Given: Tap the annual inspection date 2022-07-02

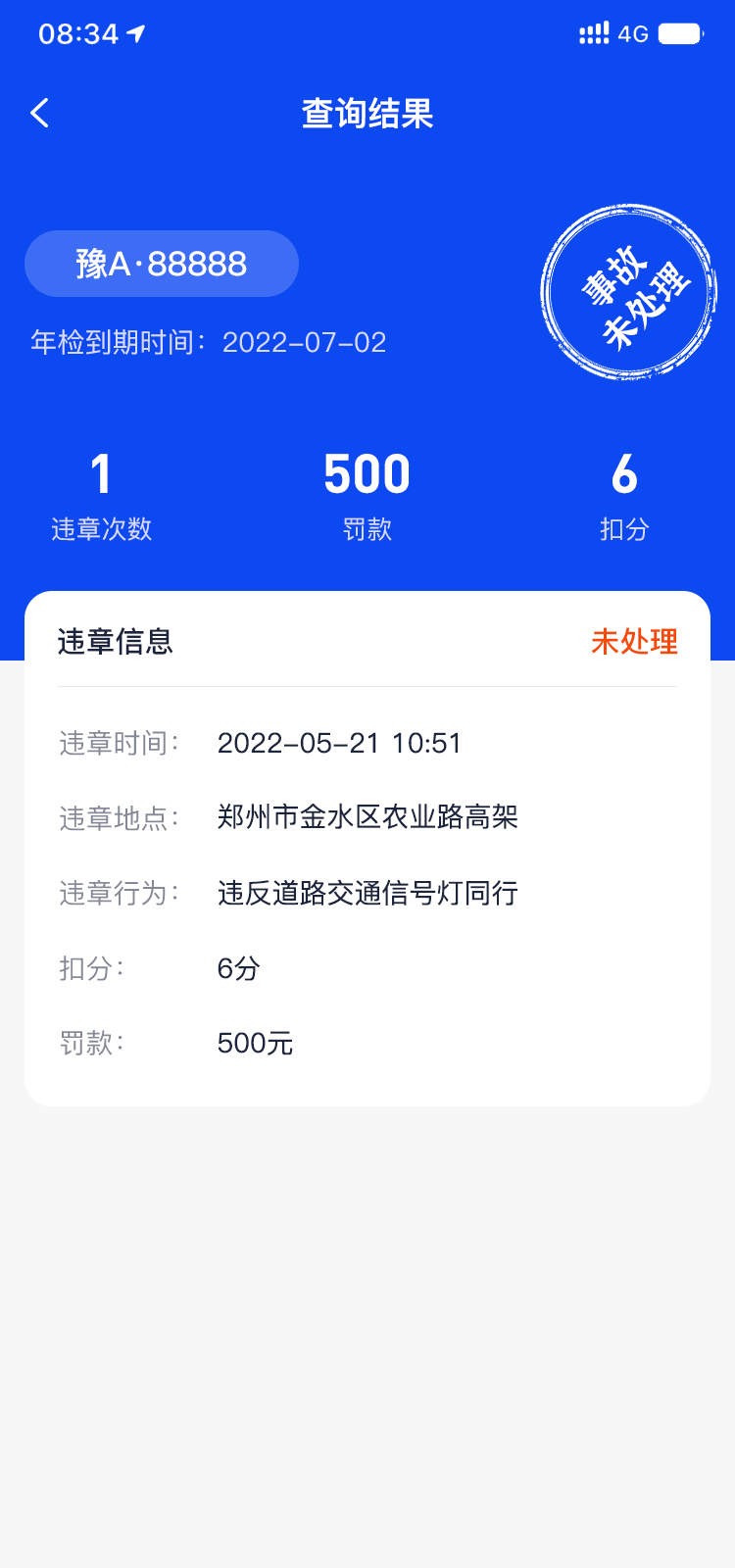Looking at the screenshot, I should 305,343.
